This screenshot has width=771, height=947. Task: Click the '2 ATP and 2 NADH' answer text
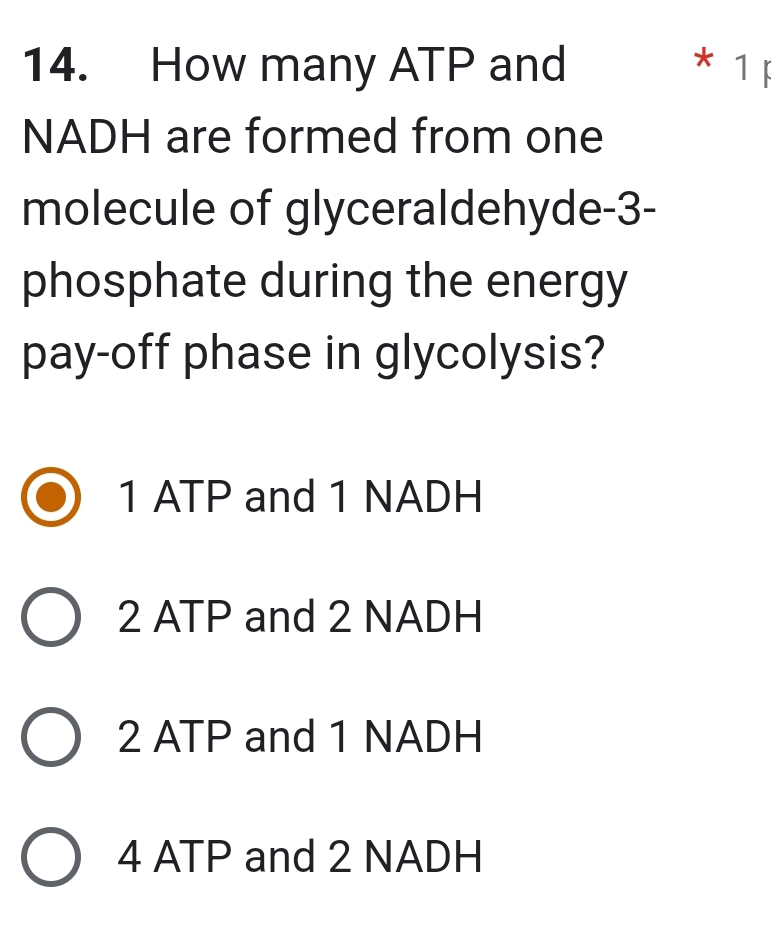click(299, 617)
